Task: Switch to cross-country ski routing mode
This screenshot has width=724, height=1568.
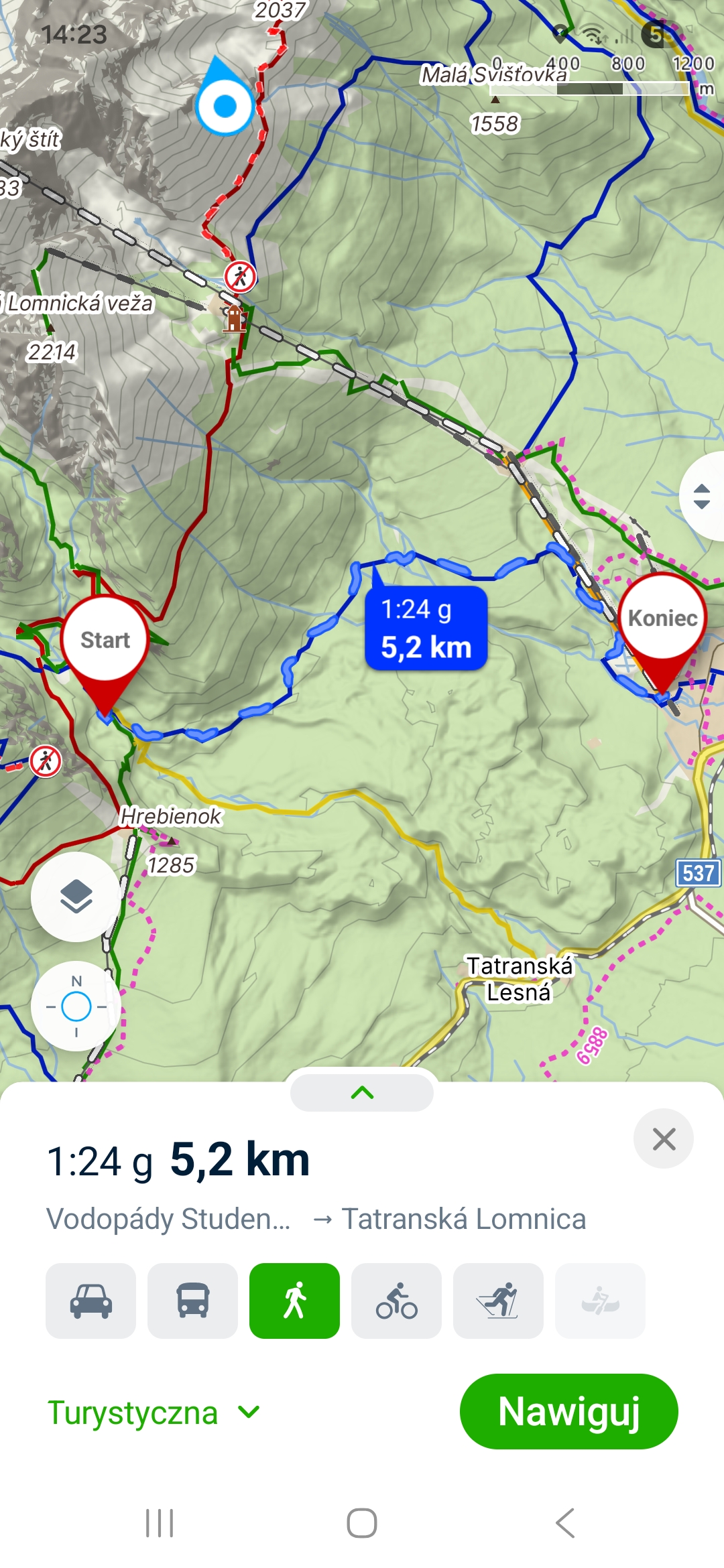Action: tap(499, 1301)
